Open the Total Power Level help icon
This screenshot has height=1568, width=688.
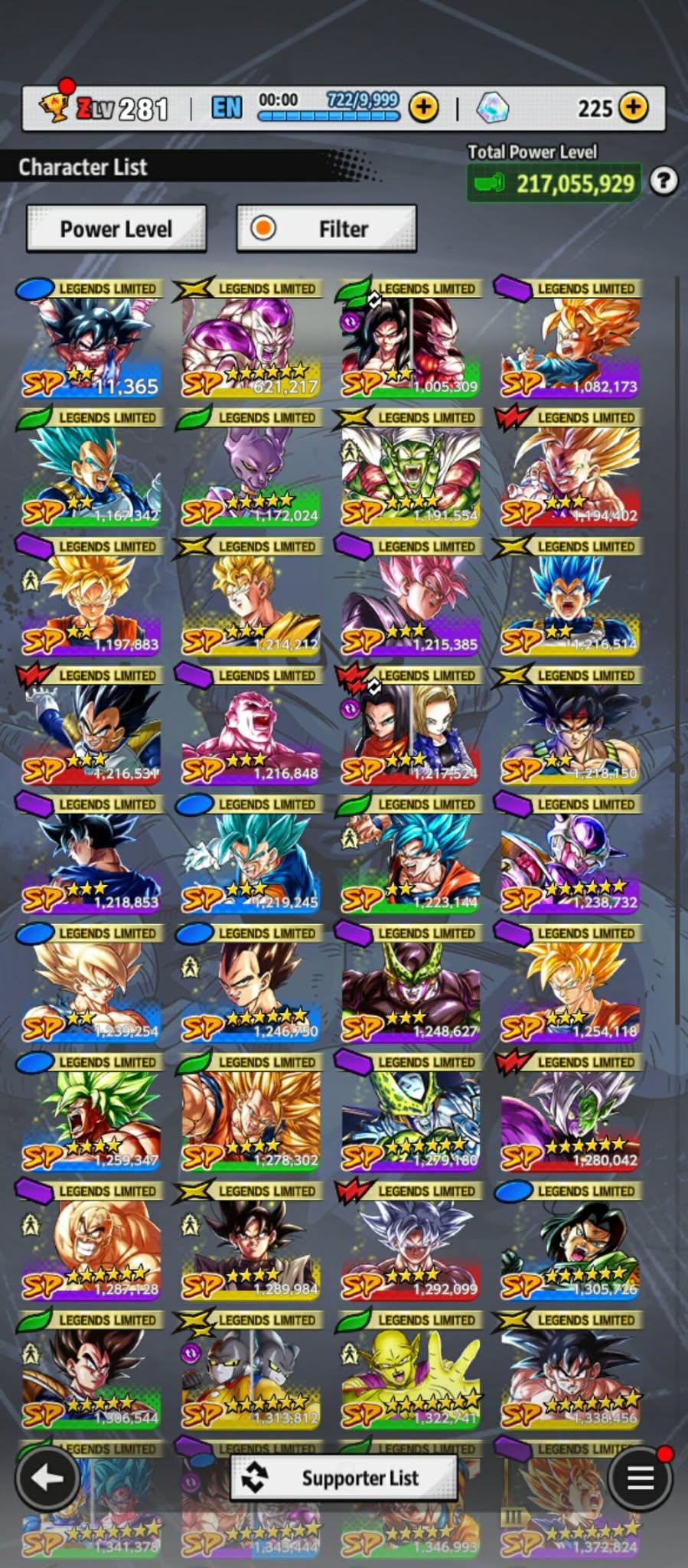[x=664, y=181]
